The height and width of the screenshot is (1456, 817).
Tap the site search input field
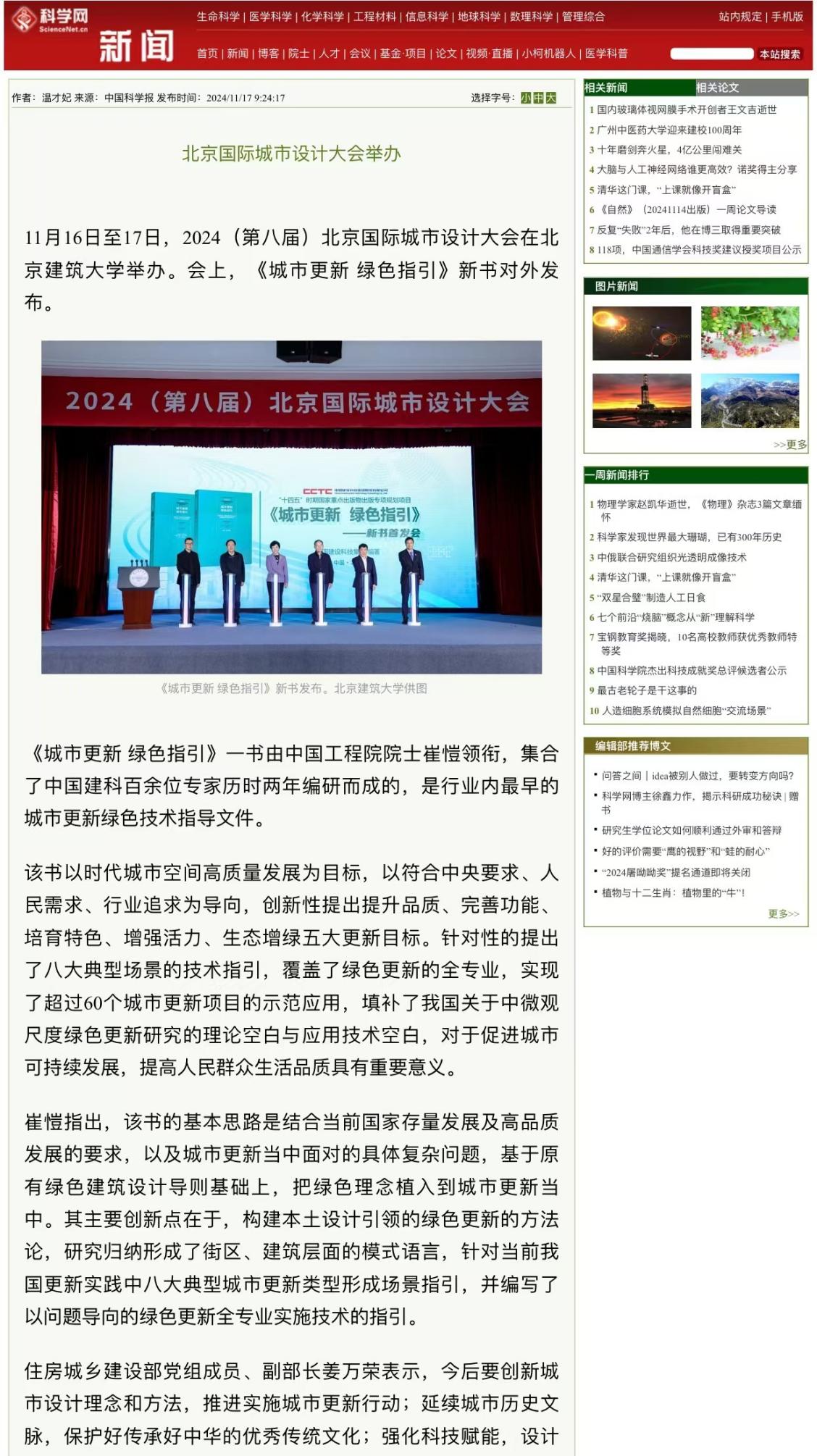click(711, 54)
